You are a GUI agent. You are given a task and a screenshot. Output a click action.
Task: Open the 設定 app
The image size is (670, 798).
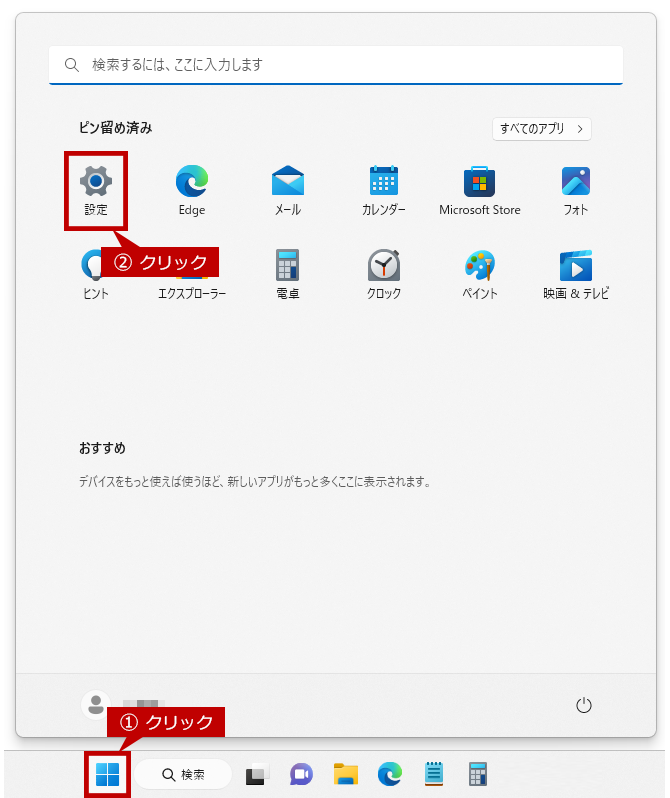pos(96,189)
